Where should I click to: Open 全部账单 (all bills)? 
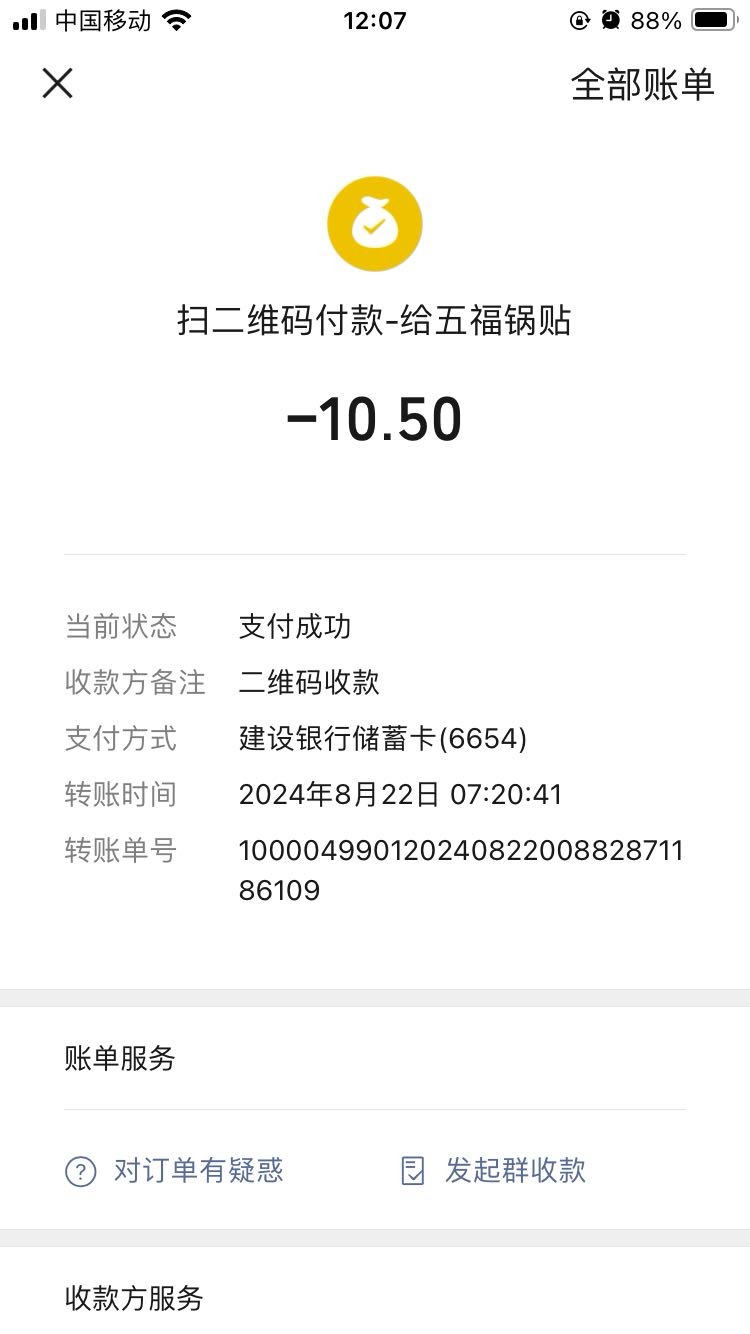pos(642,85)
